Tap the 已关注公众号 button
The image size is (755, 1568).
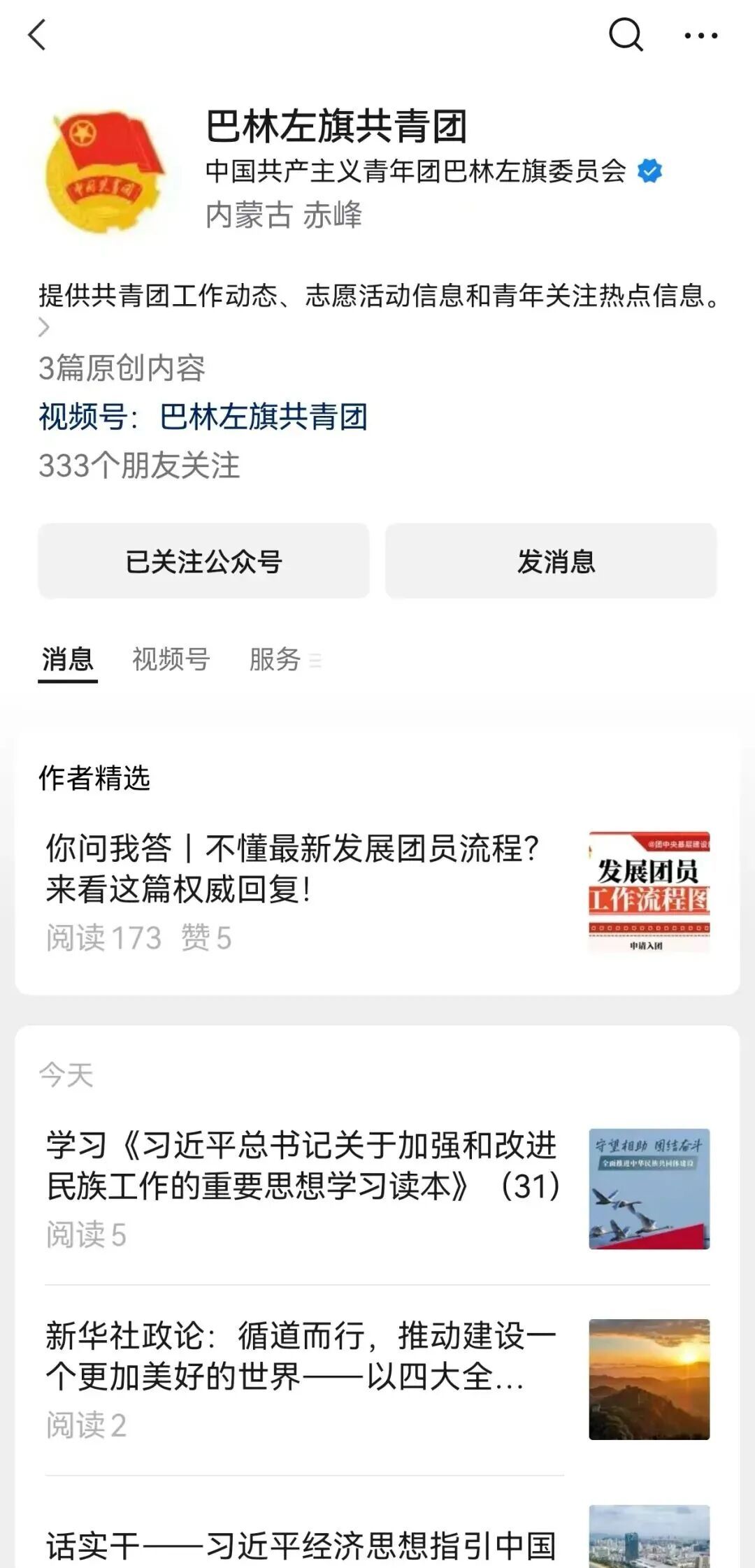[203, 561]
